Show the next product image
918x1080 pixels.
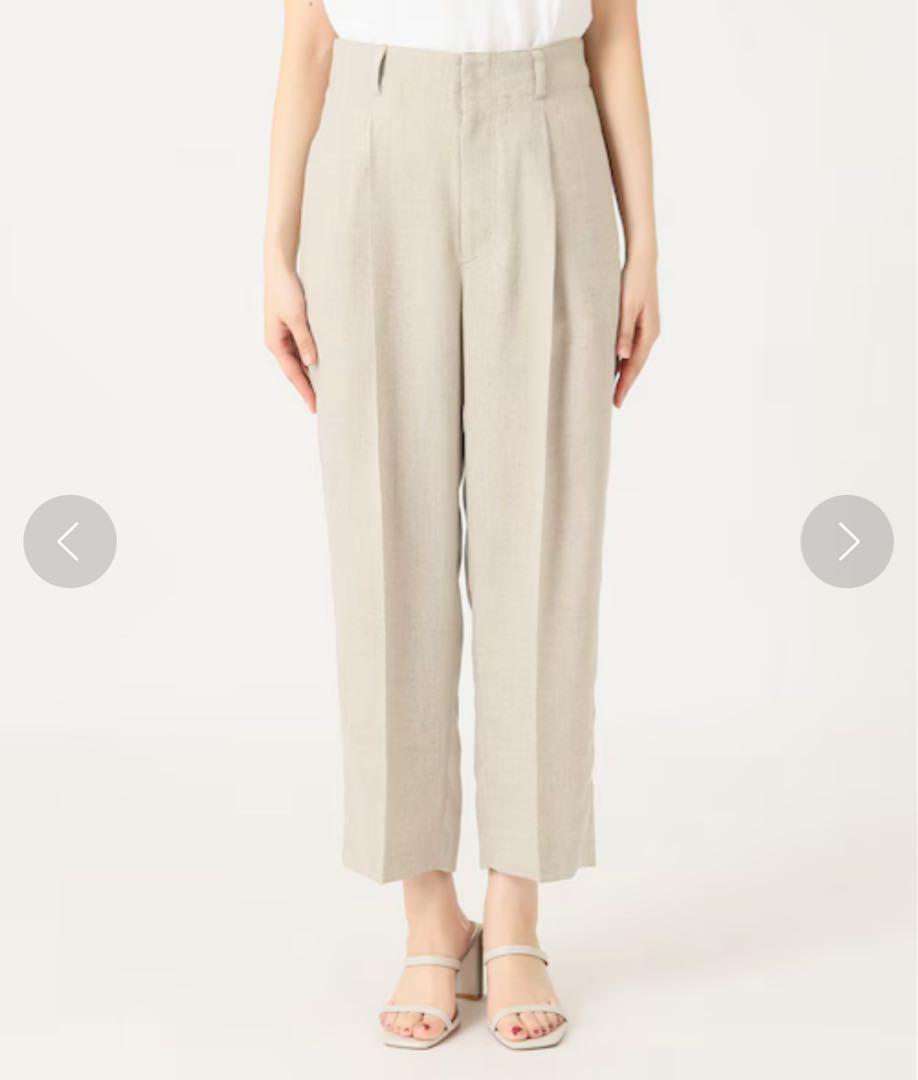(x=846, y=541)
